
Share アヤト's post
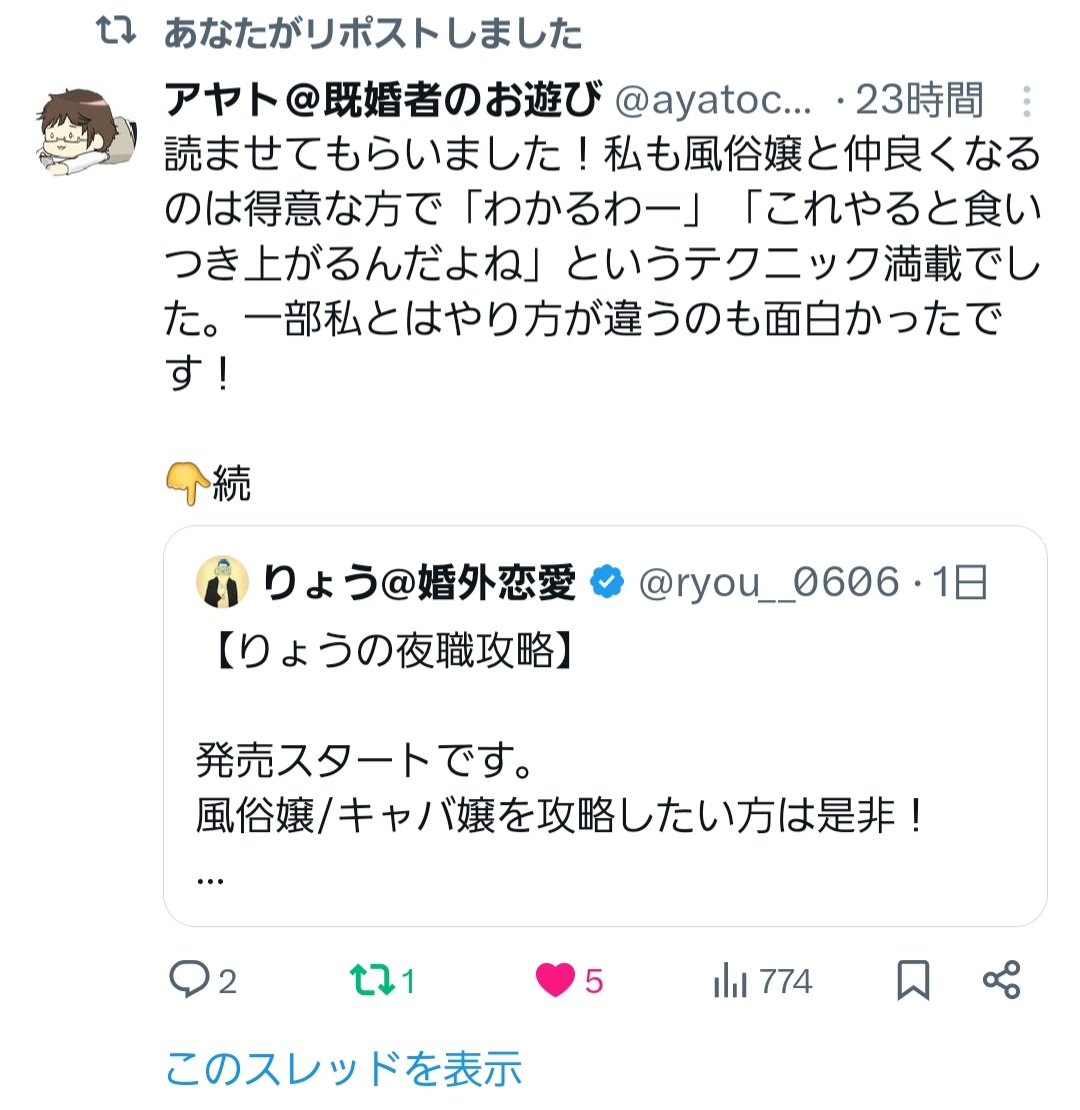point(1001,981)
